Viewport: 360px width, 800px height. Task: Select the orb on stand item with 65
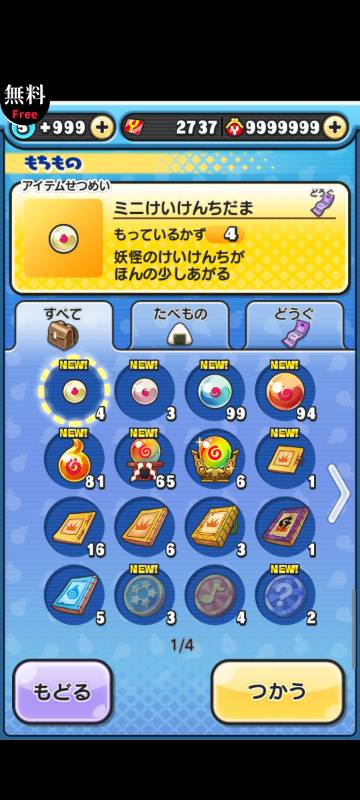tap(144, 459)
